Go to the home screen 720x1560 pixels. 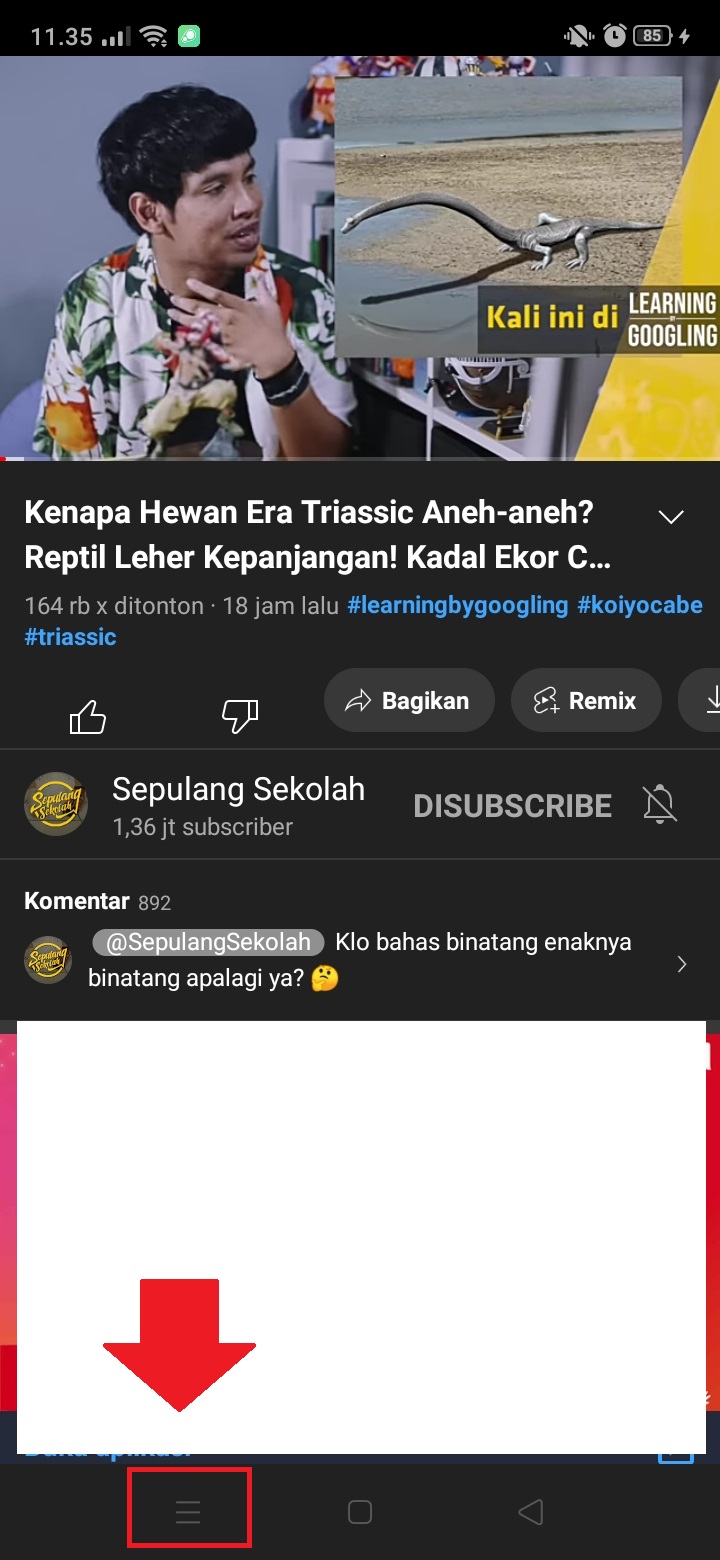360,1512
